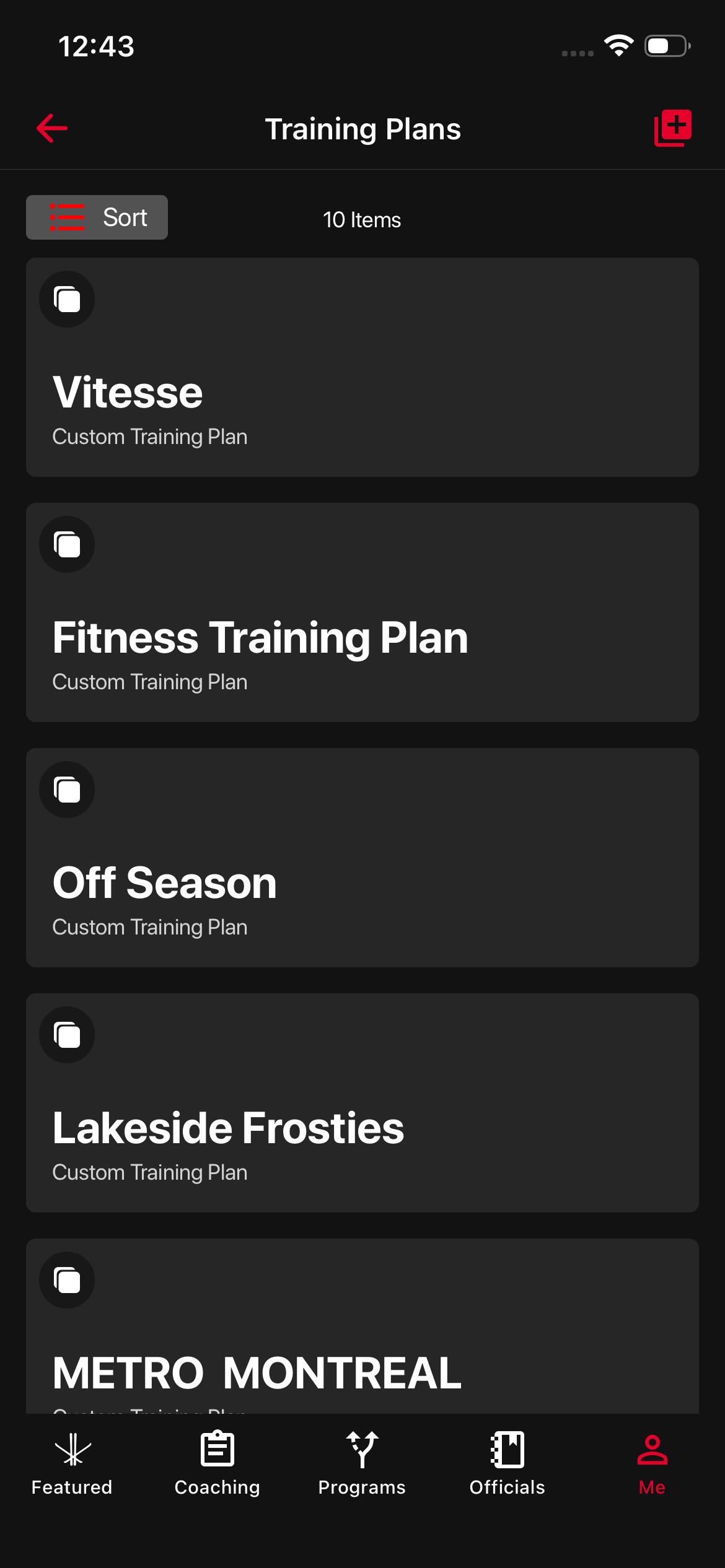Tap the add new training plan icon
The image size is (725, 1568).
coord(672,128)
